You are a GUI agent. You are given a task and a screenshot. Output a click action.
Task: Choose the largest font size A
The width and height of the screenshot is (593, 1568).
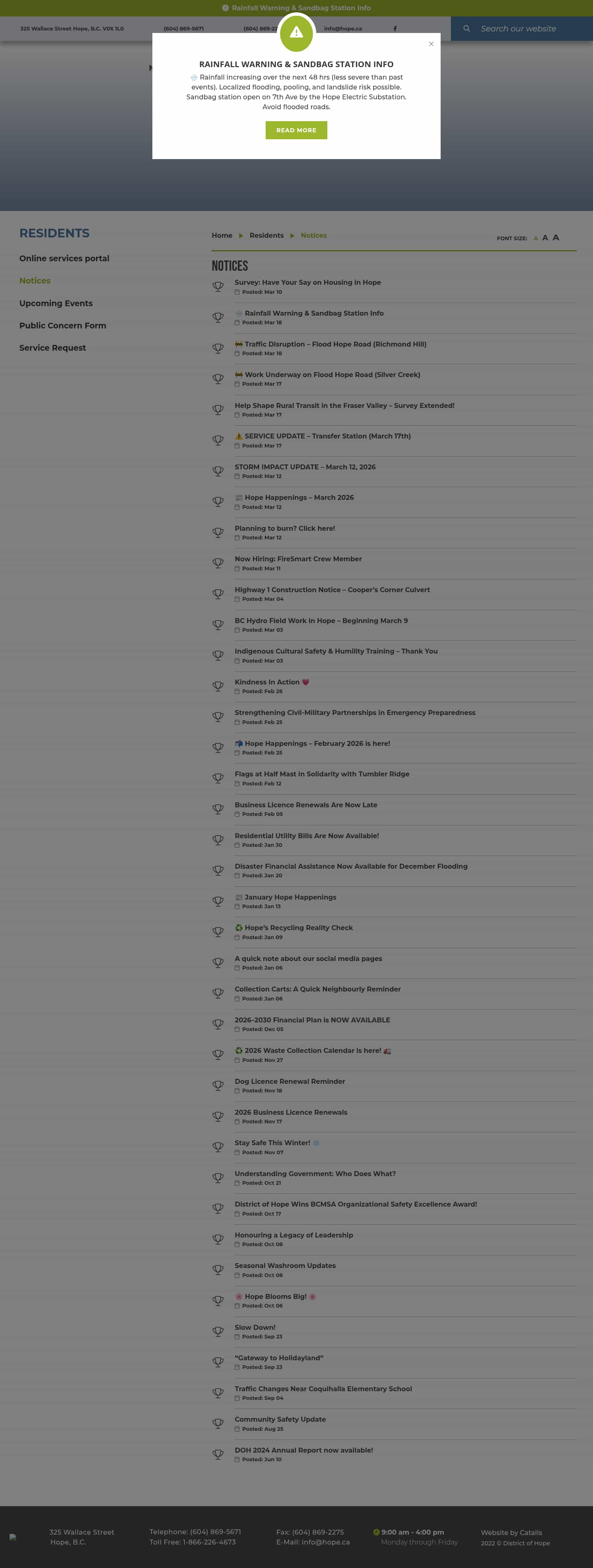point(555,237)
